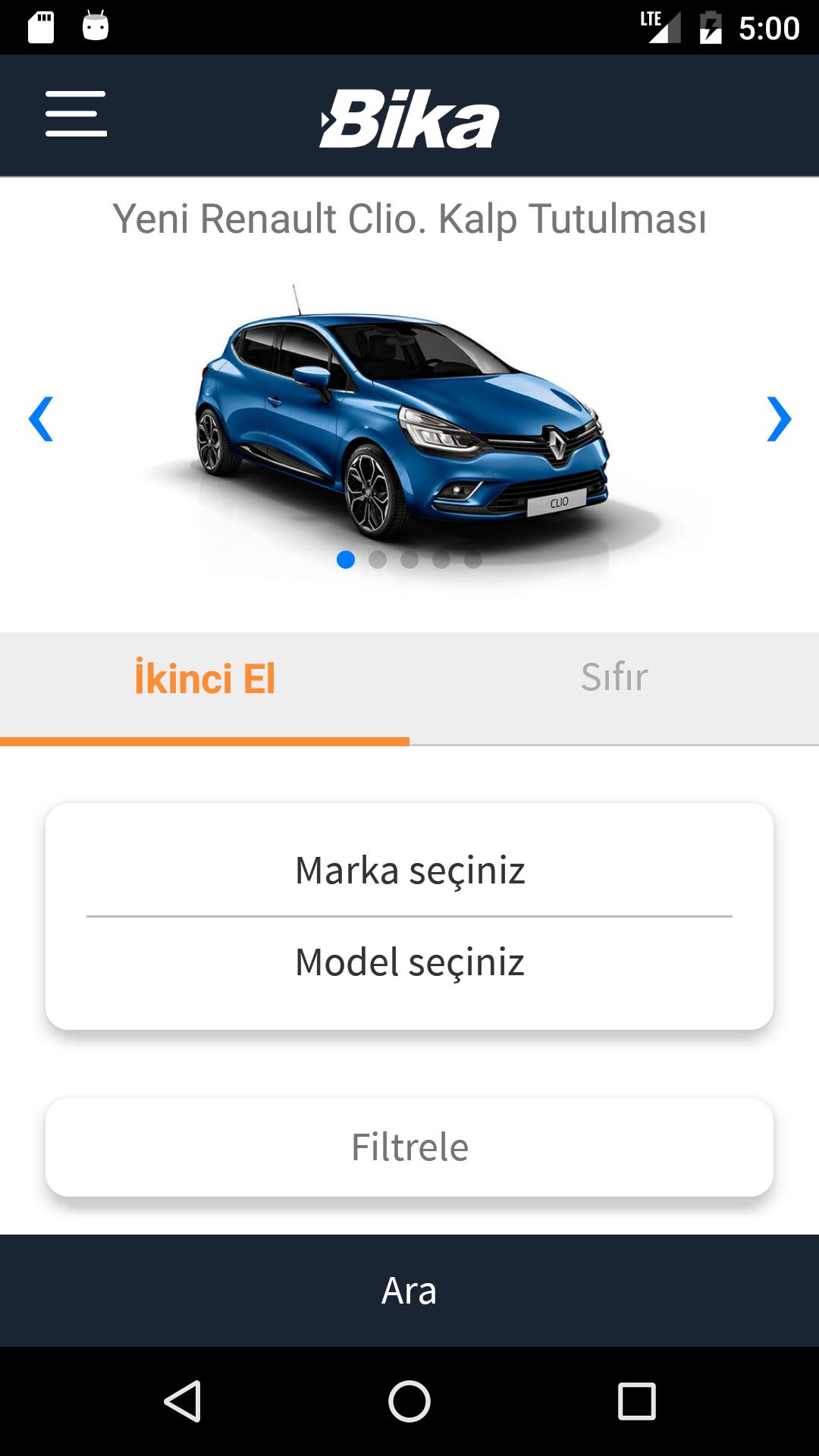Open the Filtrele options
Image resolution: width=819 pixels, height=1456 pixels.
pos(409,1147)
